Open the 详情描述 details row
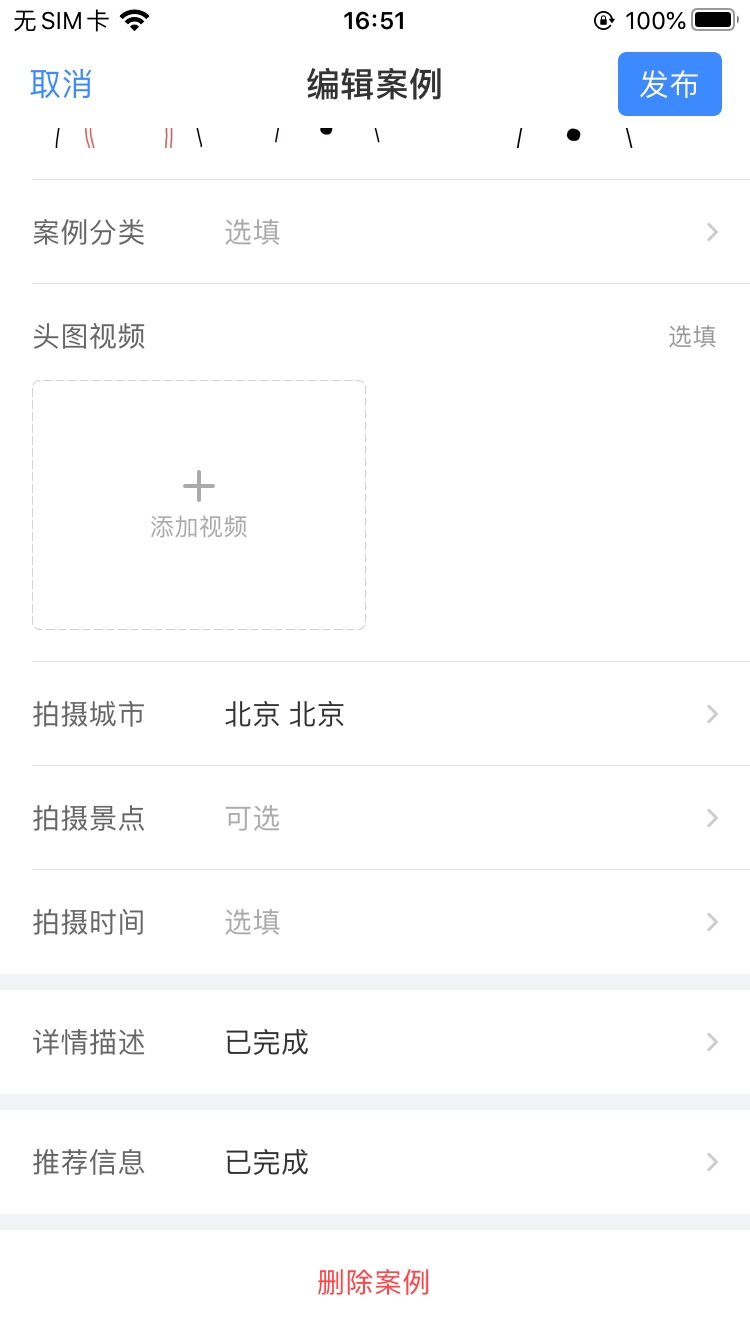750x1334 pixels. pyautogui.click(x=375, y=1042)
